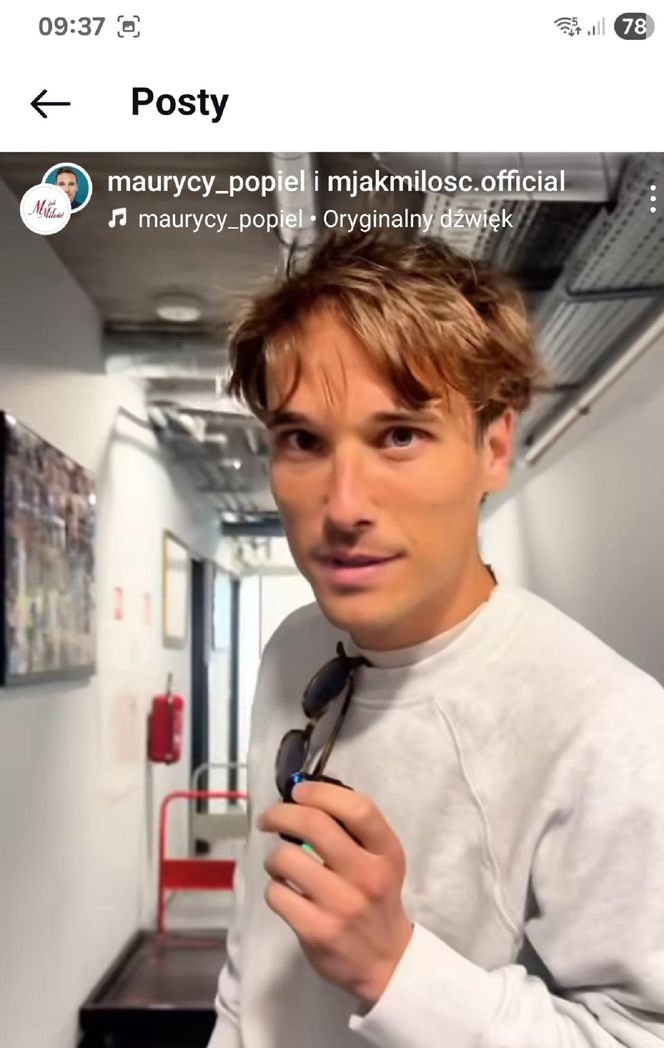Open the maurycy_popiel i mjakmilosc.official usernames
Image resolution: width=664 pixels, height=1048 pixels.
coord(336,182)
